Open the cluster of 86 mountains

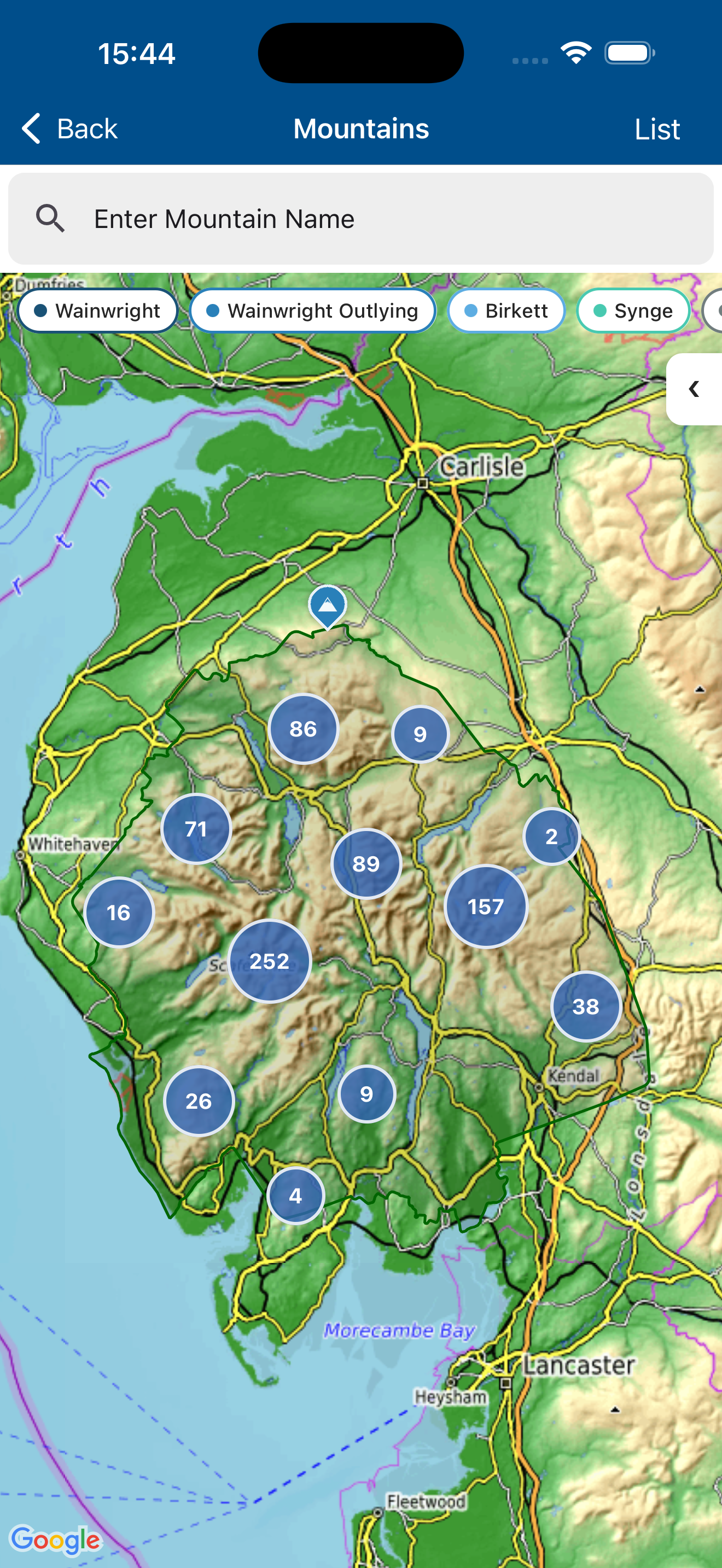(x=303, y=729)
